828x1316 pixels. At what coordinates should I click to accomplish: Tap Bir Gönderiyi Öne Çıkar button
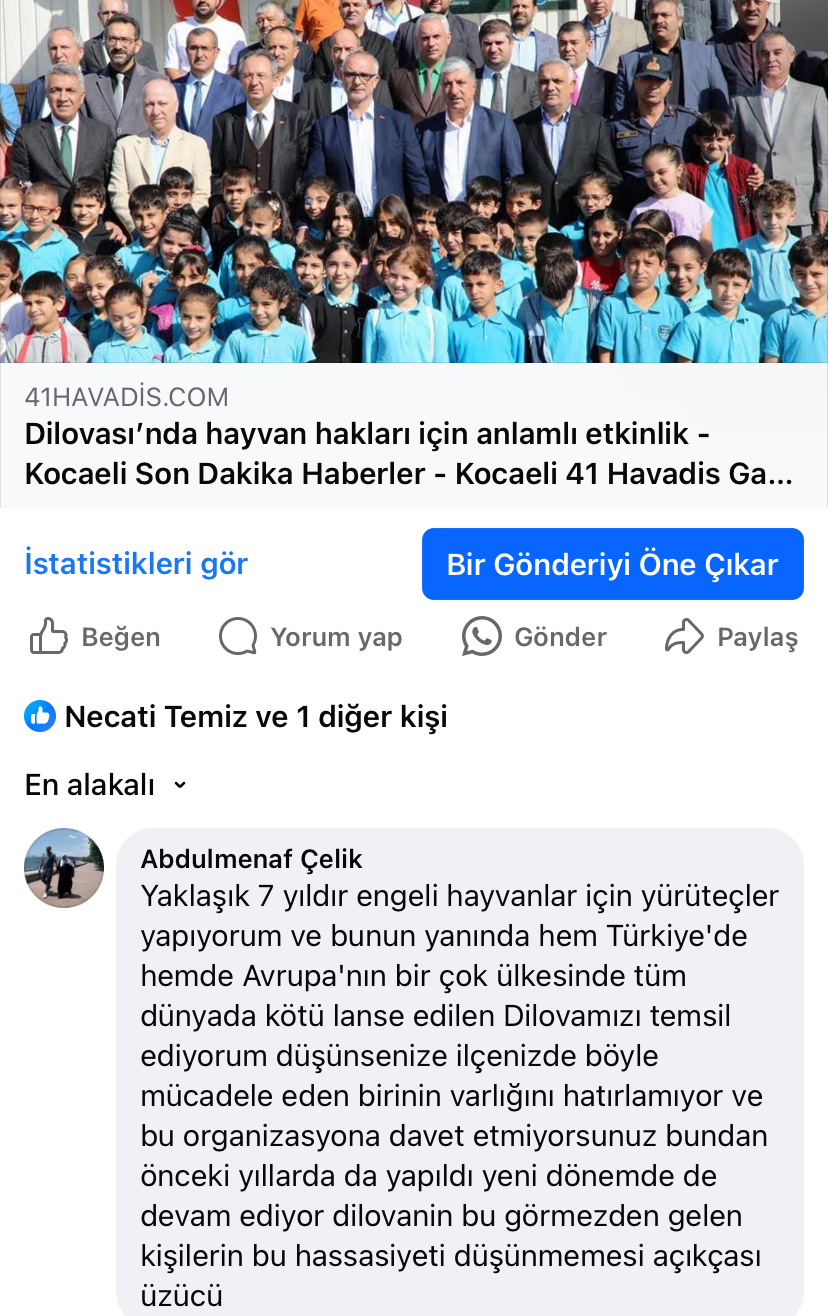[612, 564]
